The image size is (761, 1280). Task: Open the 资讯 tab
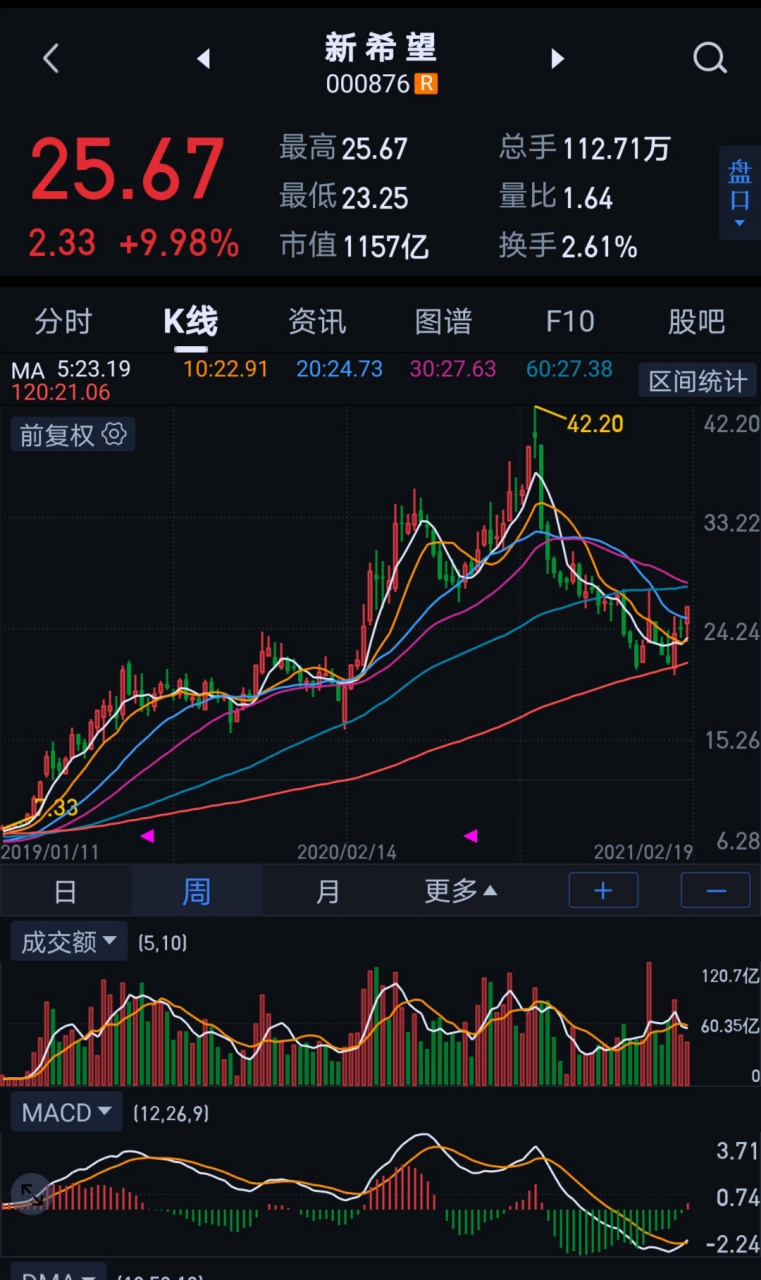point(317,322)
